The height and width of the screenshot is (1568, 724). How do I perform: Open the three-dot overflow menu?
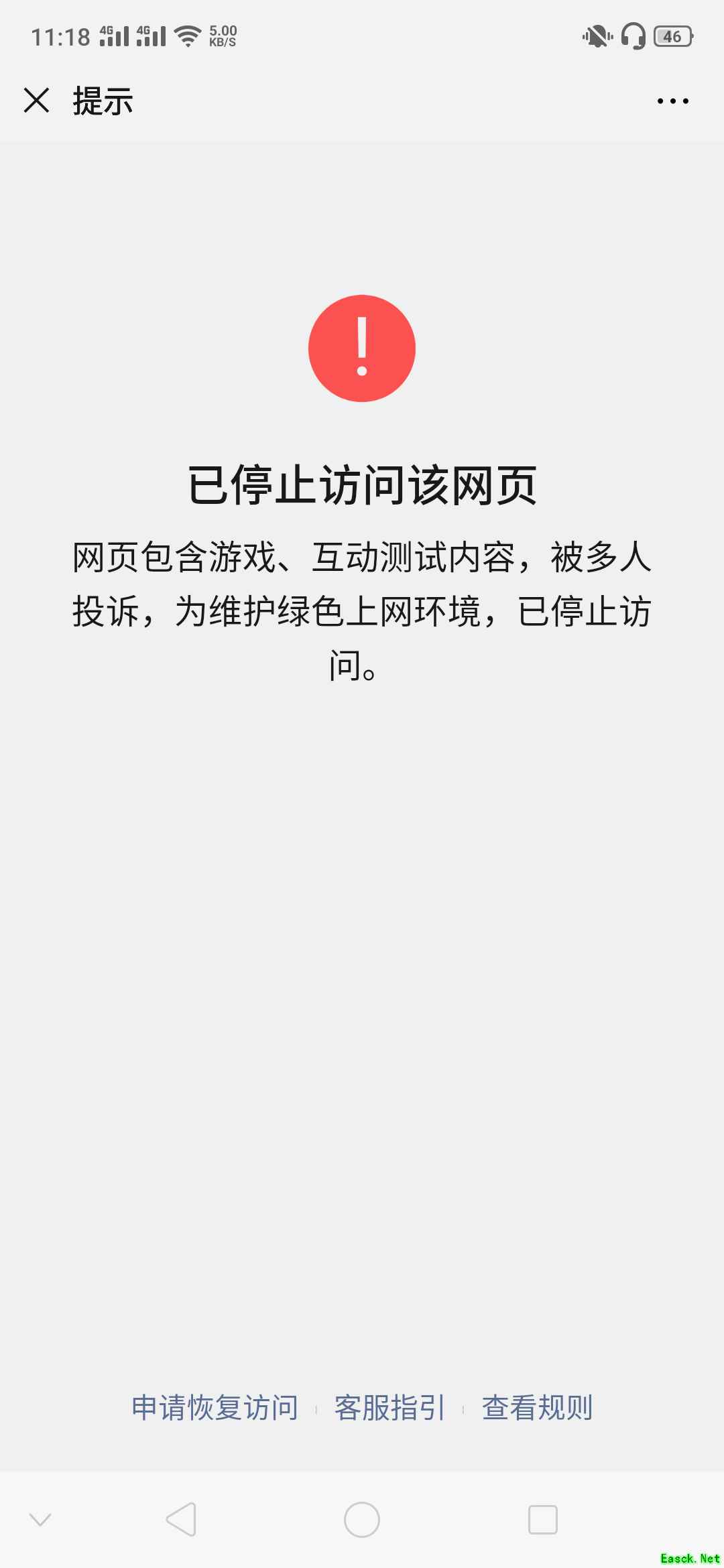pos(672,101)
